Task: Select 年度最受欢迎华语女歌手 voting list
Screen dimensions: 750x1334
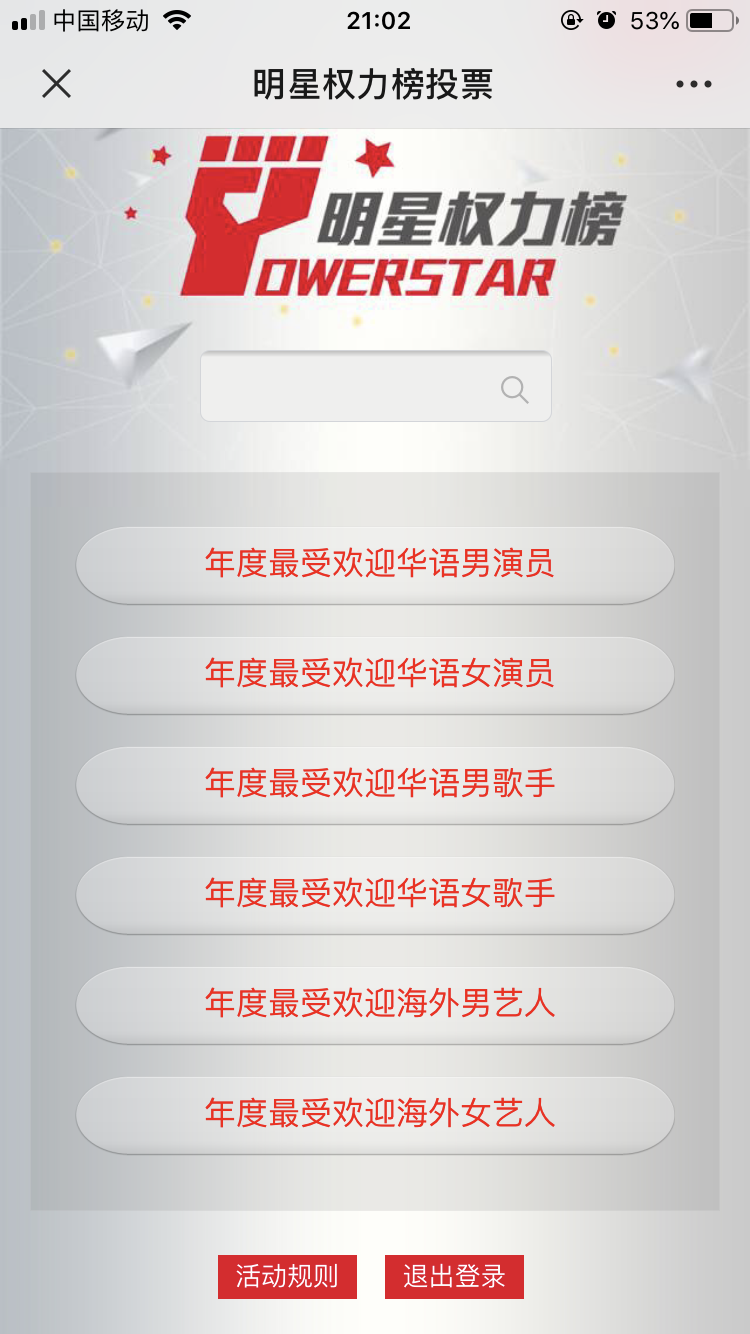Action: 375,895
